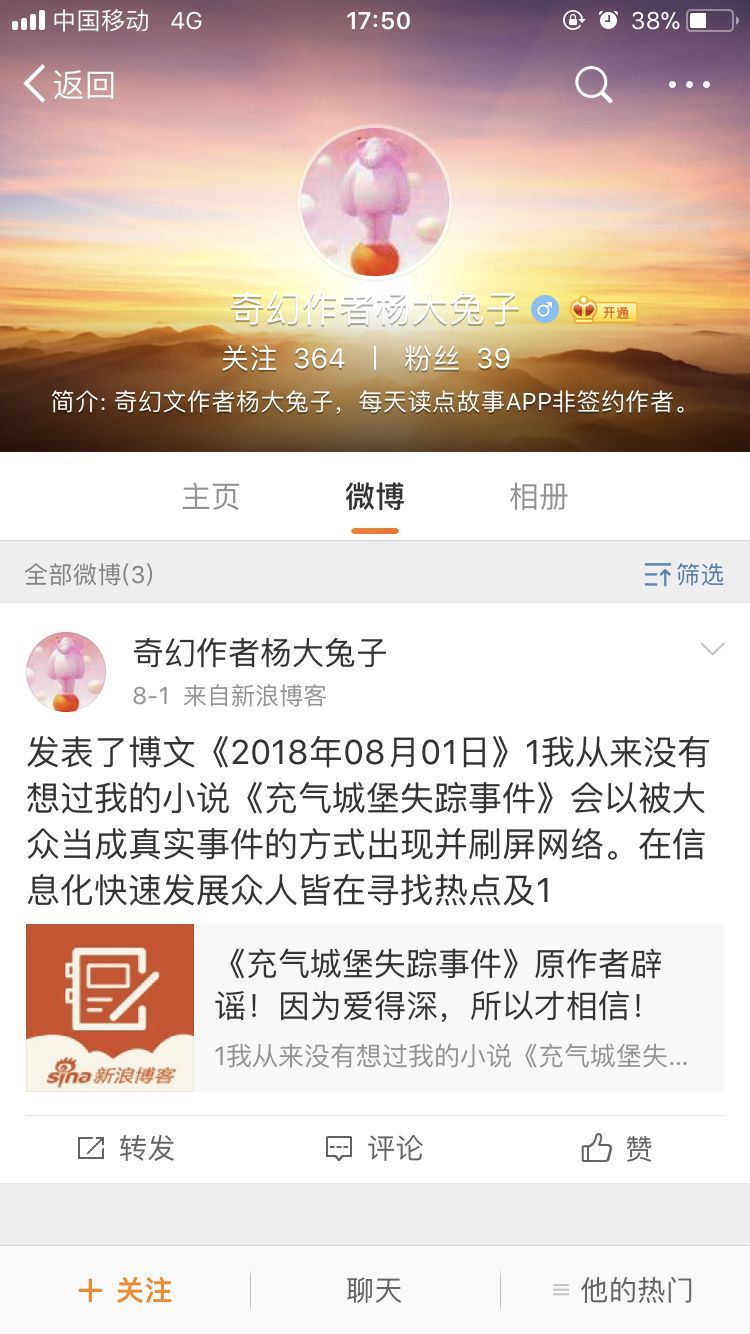
Task: Tap the 返回 back arrow
Action: click(x=62, y=84)
